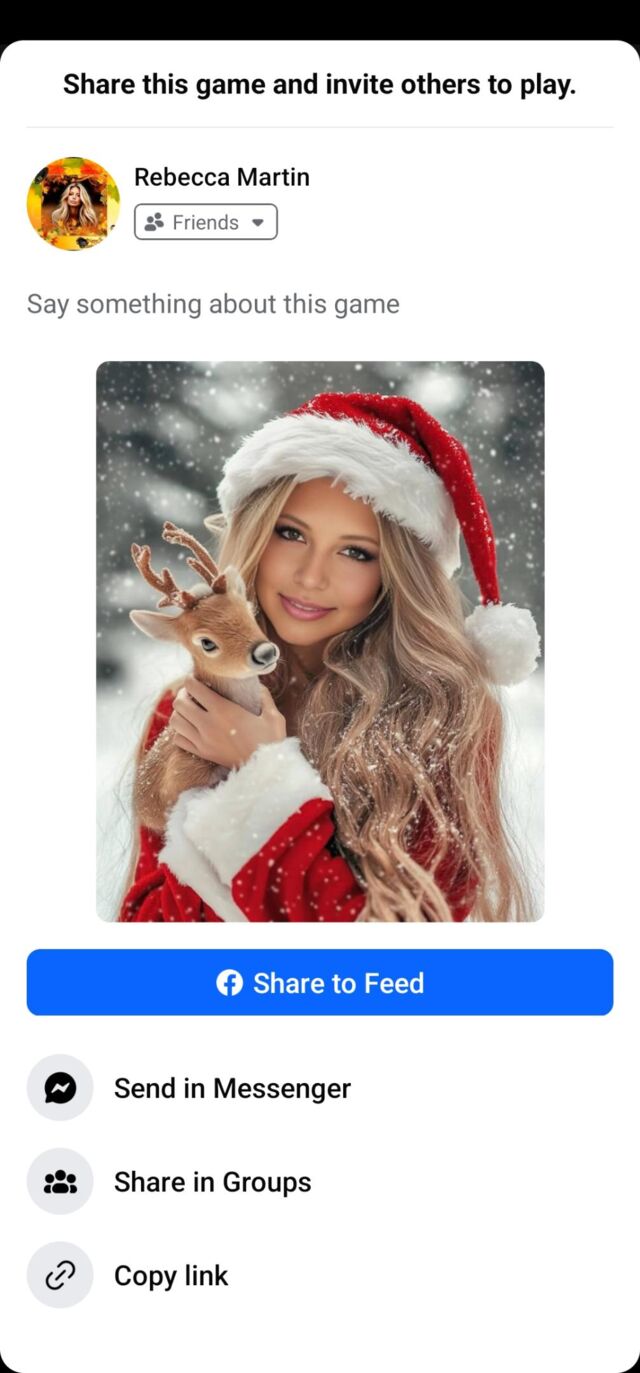Share the game to Feed
The height and width of the screenshot is (1373, 640).
click(320, 983)
